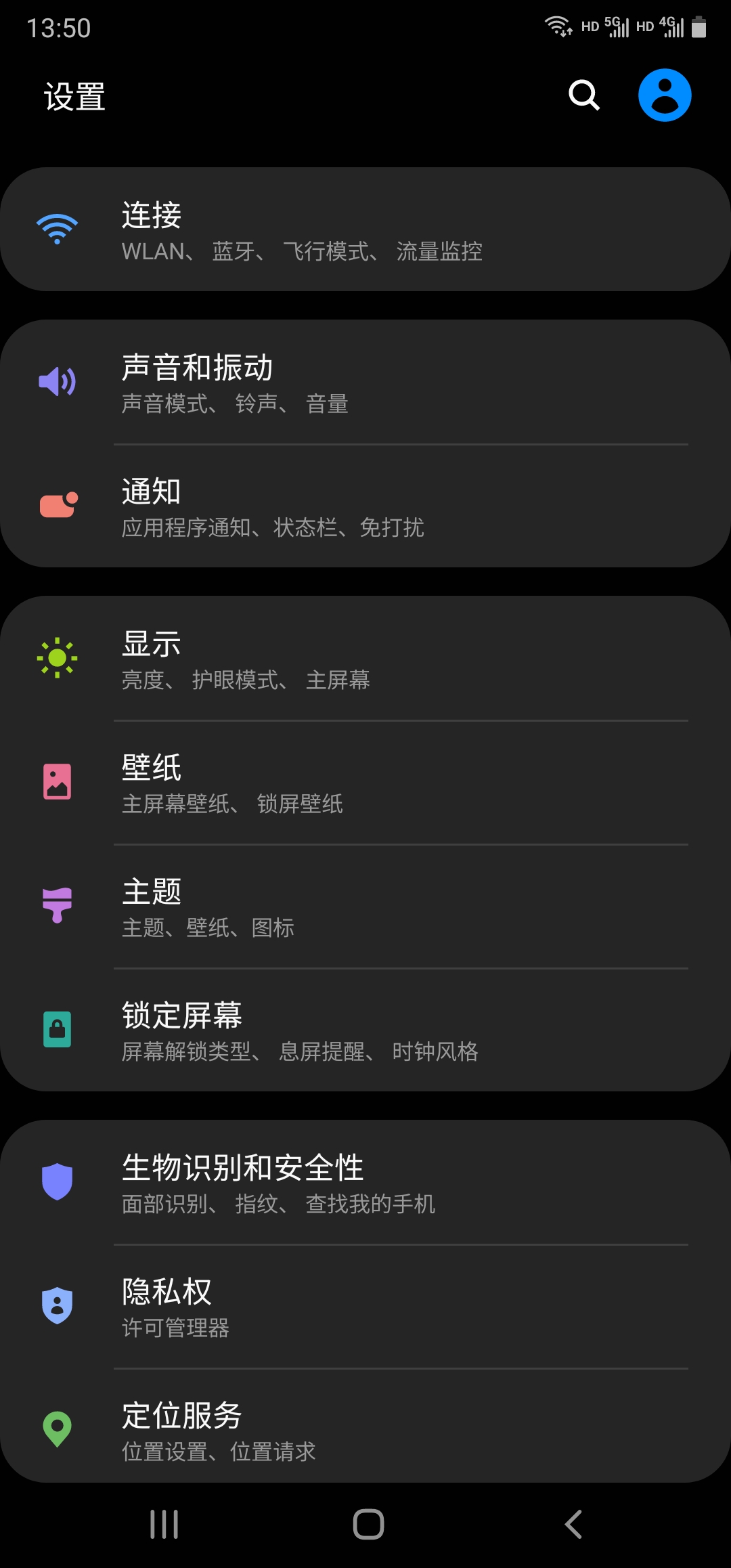Viewport: 731px width, 1568px height.
Task: Tap the home navigation button
Action: pos(365,1525)
